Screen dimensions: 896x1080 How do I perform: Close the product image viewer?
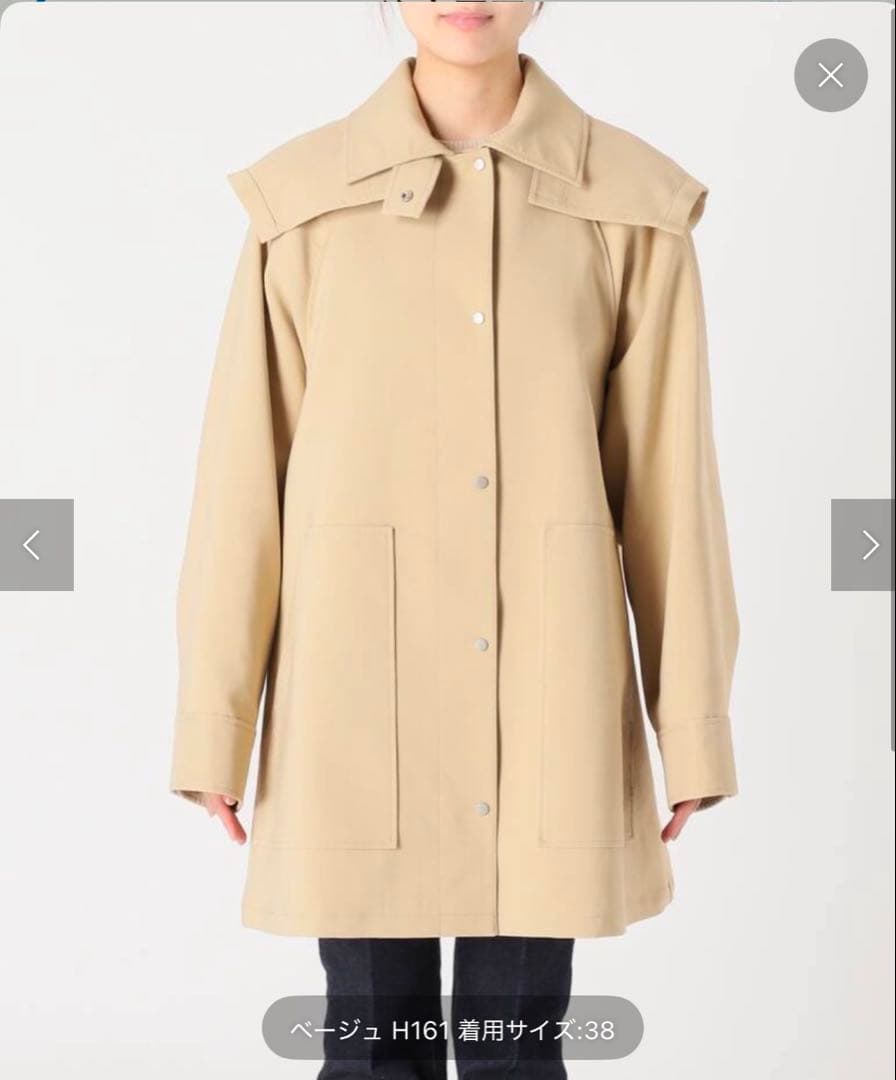830,75
